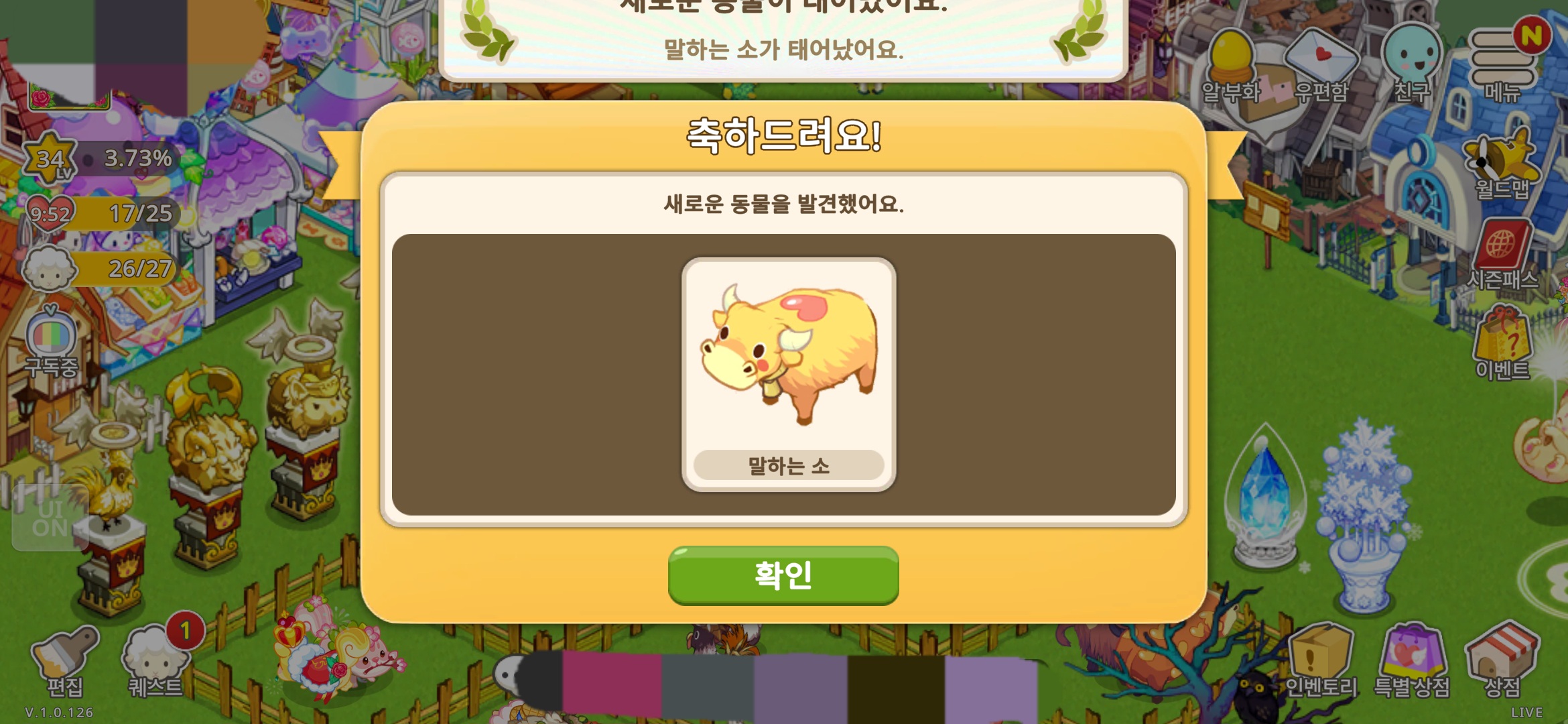Open the 퀘스트 quest list
1568x724 pixels.
(155, 660)
